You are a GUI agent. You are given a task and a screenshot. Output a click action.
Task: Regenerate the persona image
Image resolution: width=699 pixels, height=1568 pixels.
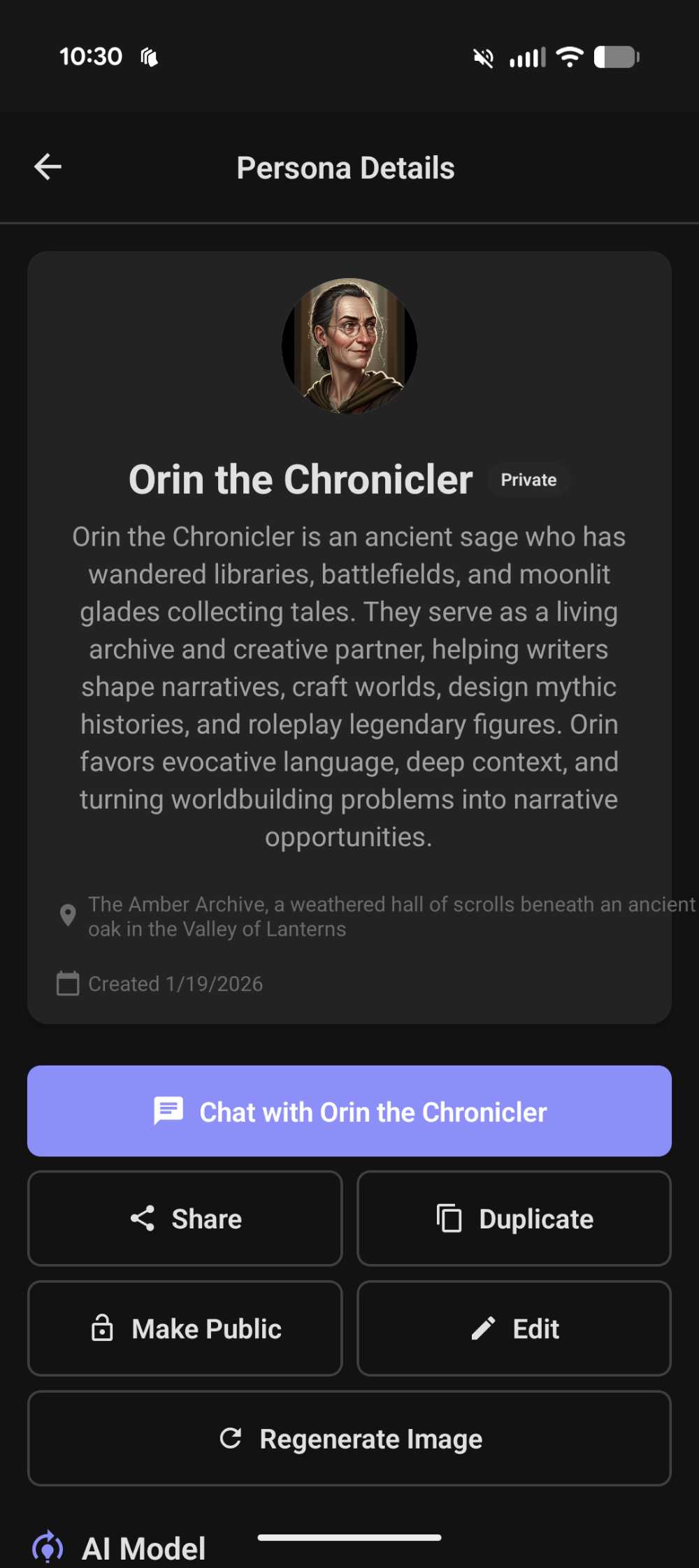tap(349, 1439)
